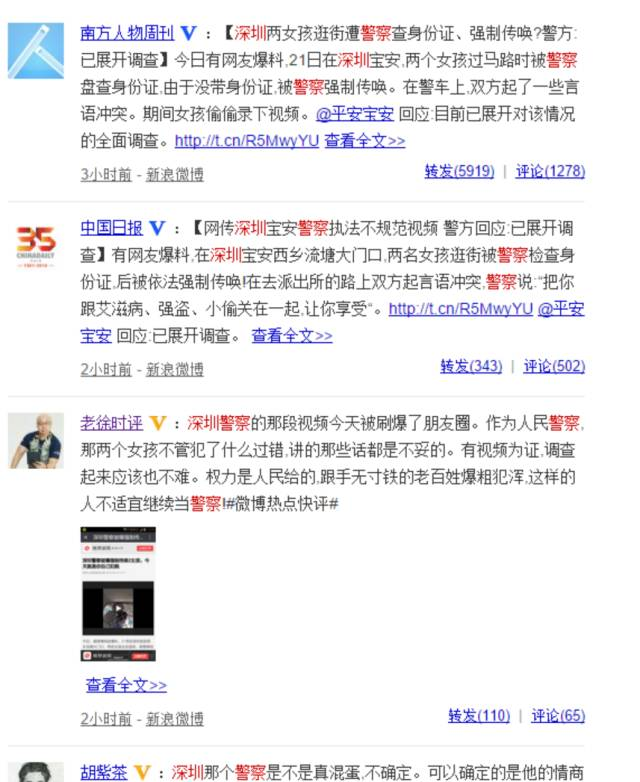Open 评论(65) comments

[x=558, y=716]
